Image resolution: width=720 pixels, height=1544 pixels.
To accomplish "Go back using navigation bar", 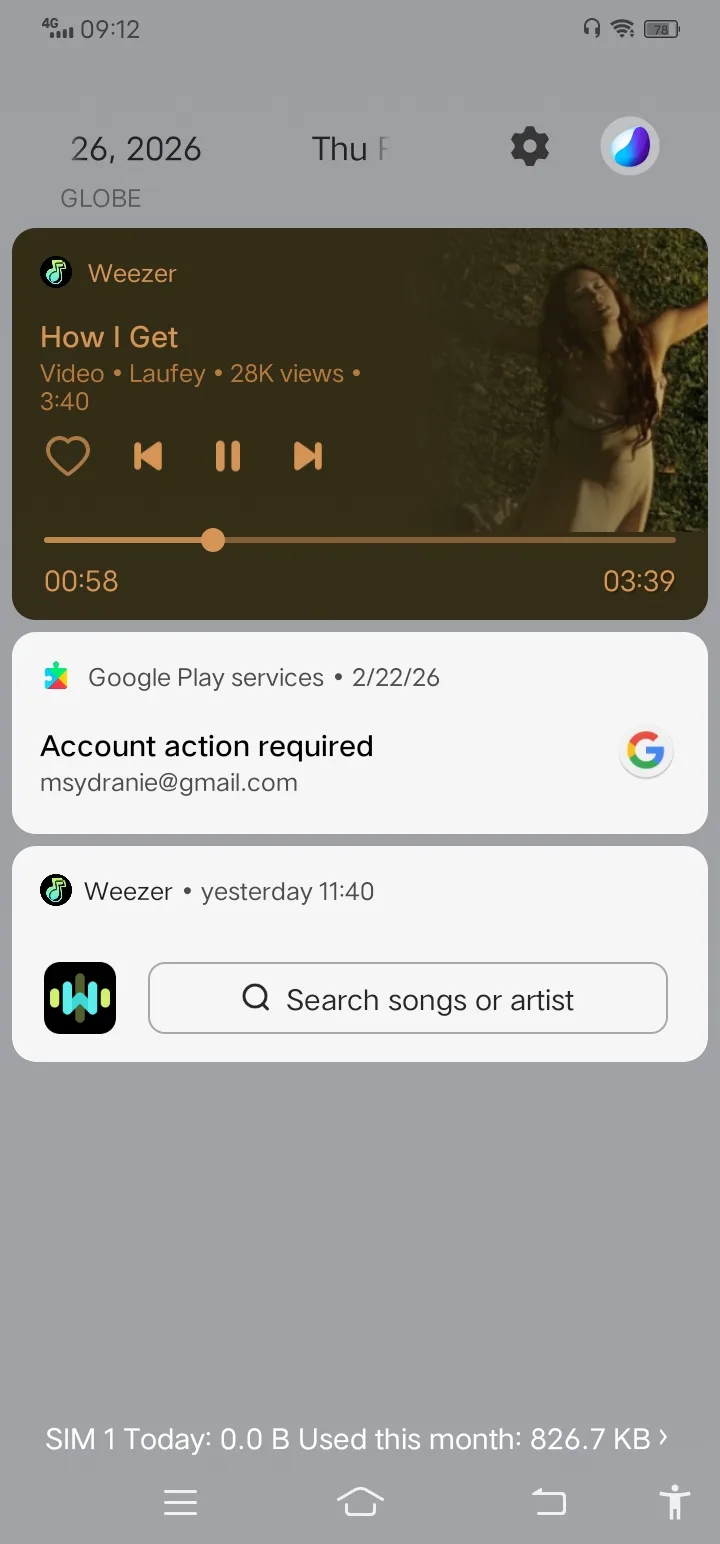I will click(x=548, y=1502).
